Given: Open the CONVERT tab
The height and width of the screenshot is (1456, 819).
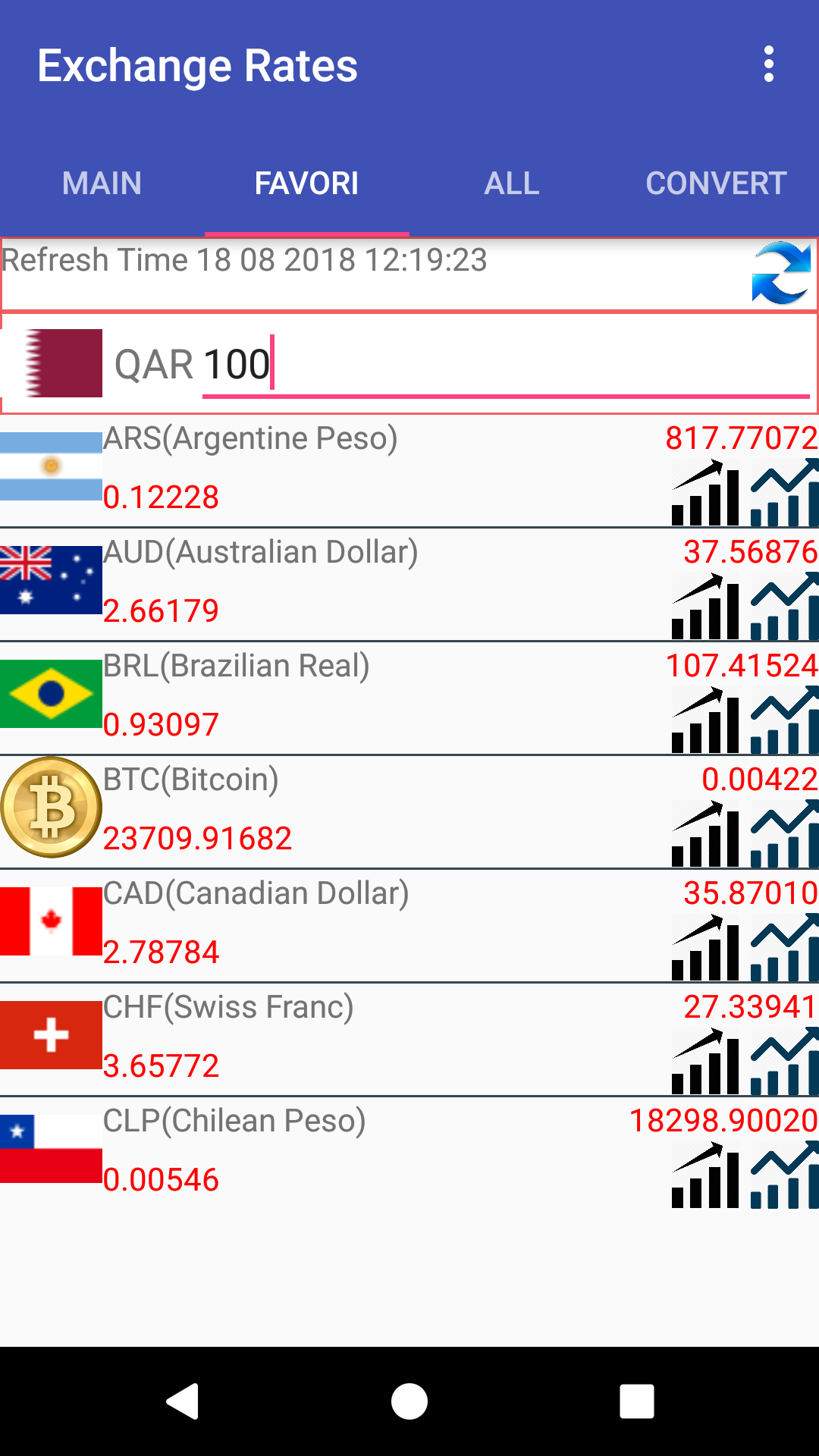Looking at the screenshot, I should 716,184.
